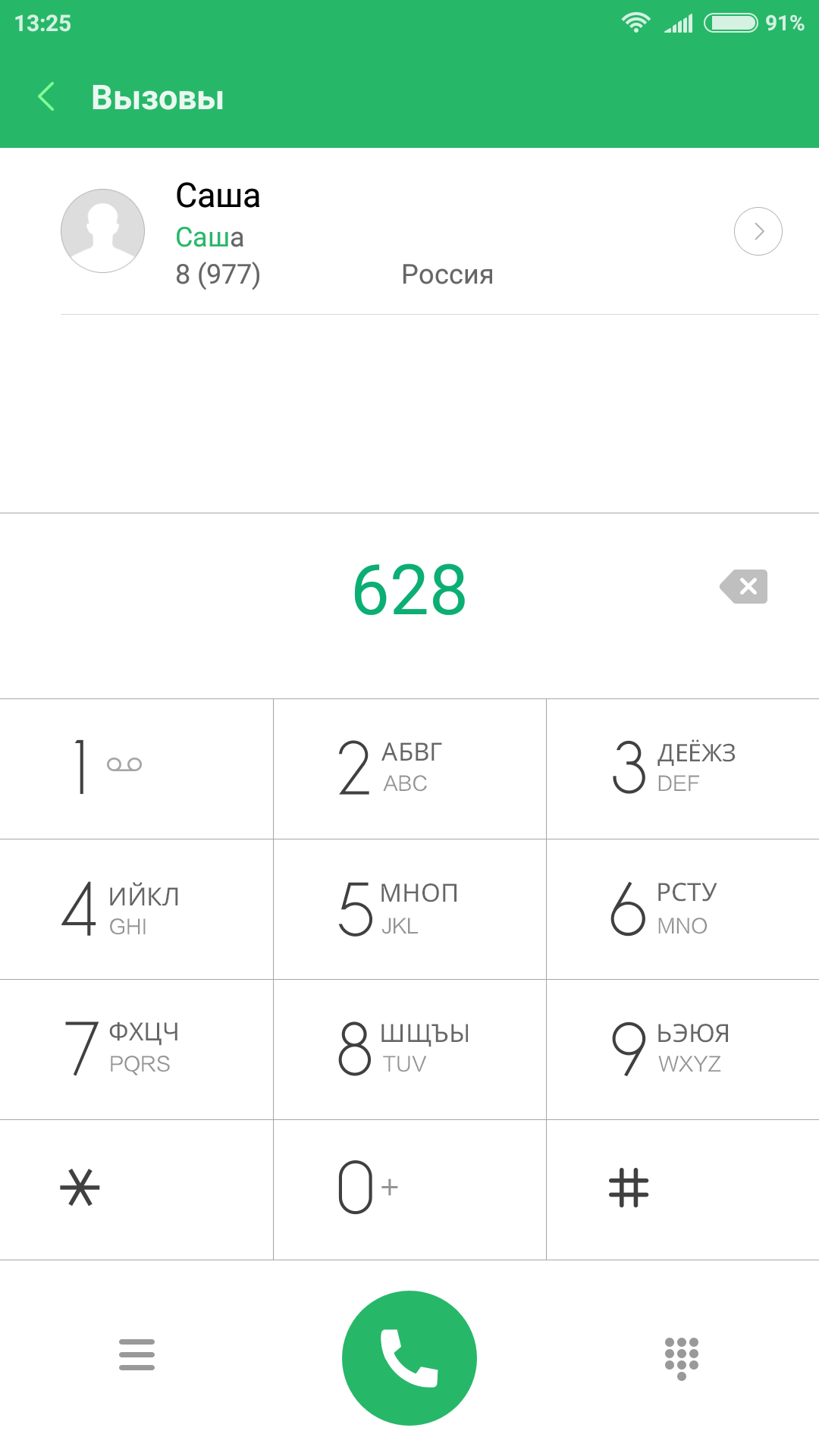This screenshot has width=819, height=1456.
Task: Enter digit 9 ЬЭЮЯ
Action: tap(682, 1050)
